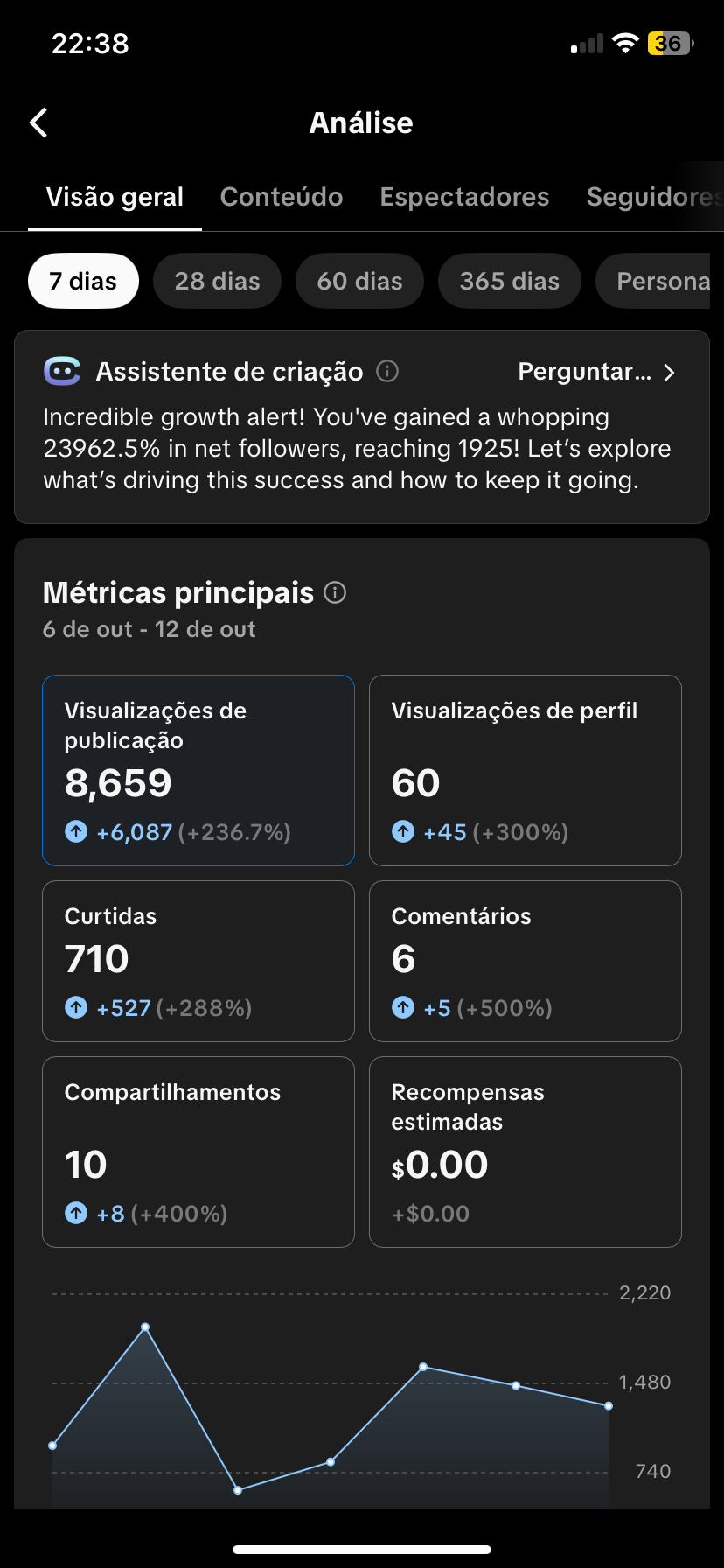This screenshot has width=724, height=1568.
Task: Choose the 60 dias range
Action: pos(359,281)
